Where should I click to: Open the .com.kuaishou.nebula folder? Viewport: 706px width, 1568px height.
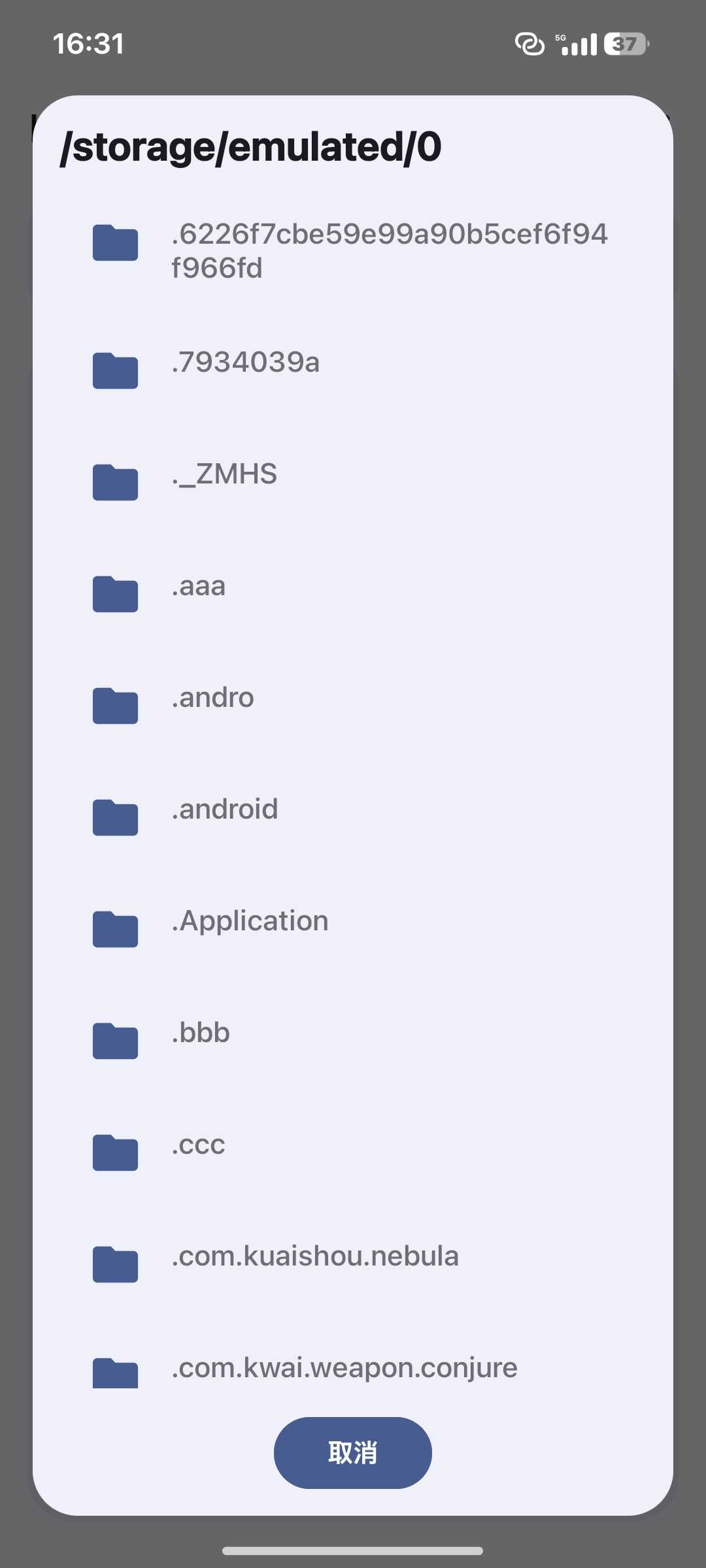coord(315,1257)
